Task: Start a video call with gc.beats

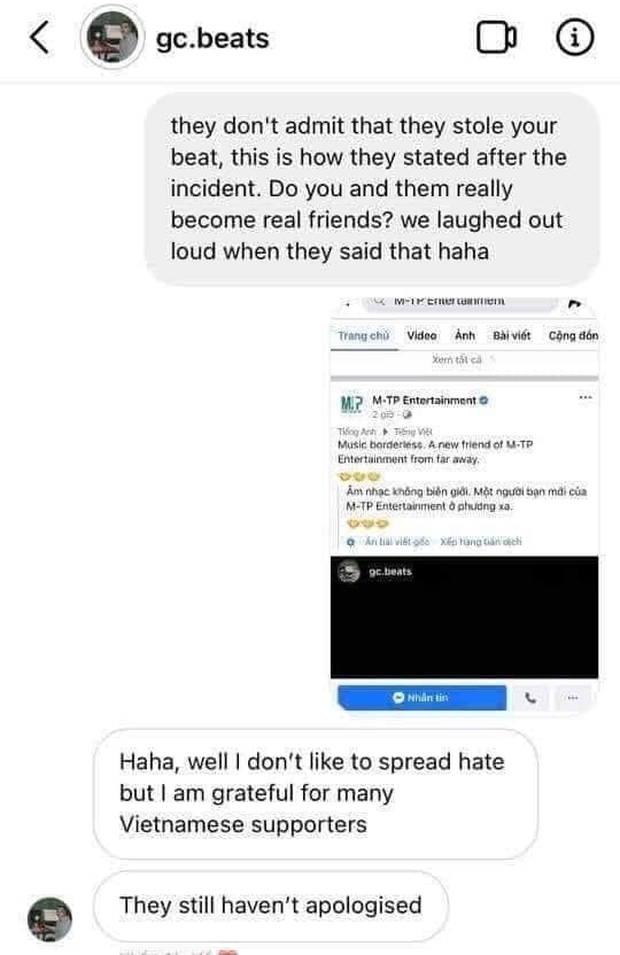Action: 495,38
